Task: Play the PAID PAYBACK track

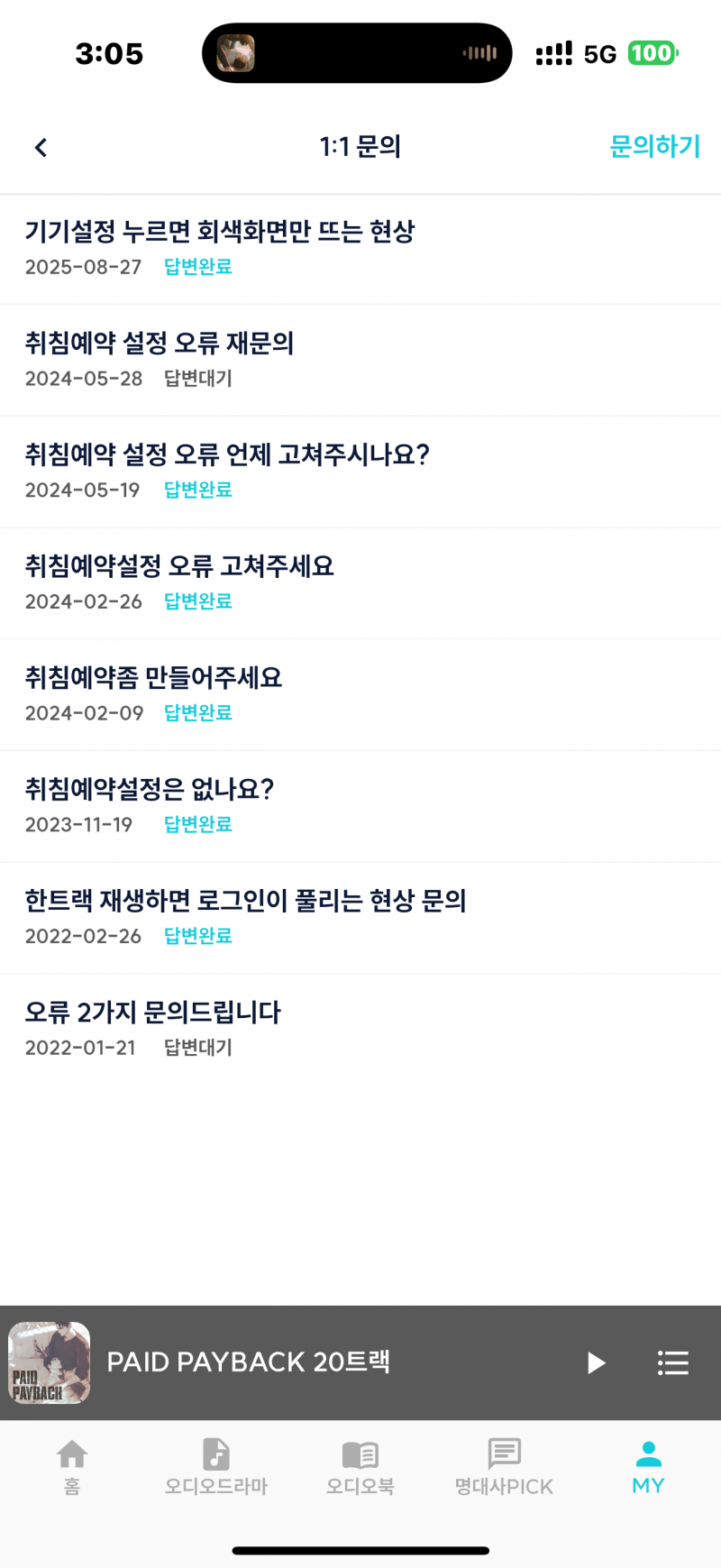Action: pyautogui.click(x=595, y=1362)
